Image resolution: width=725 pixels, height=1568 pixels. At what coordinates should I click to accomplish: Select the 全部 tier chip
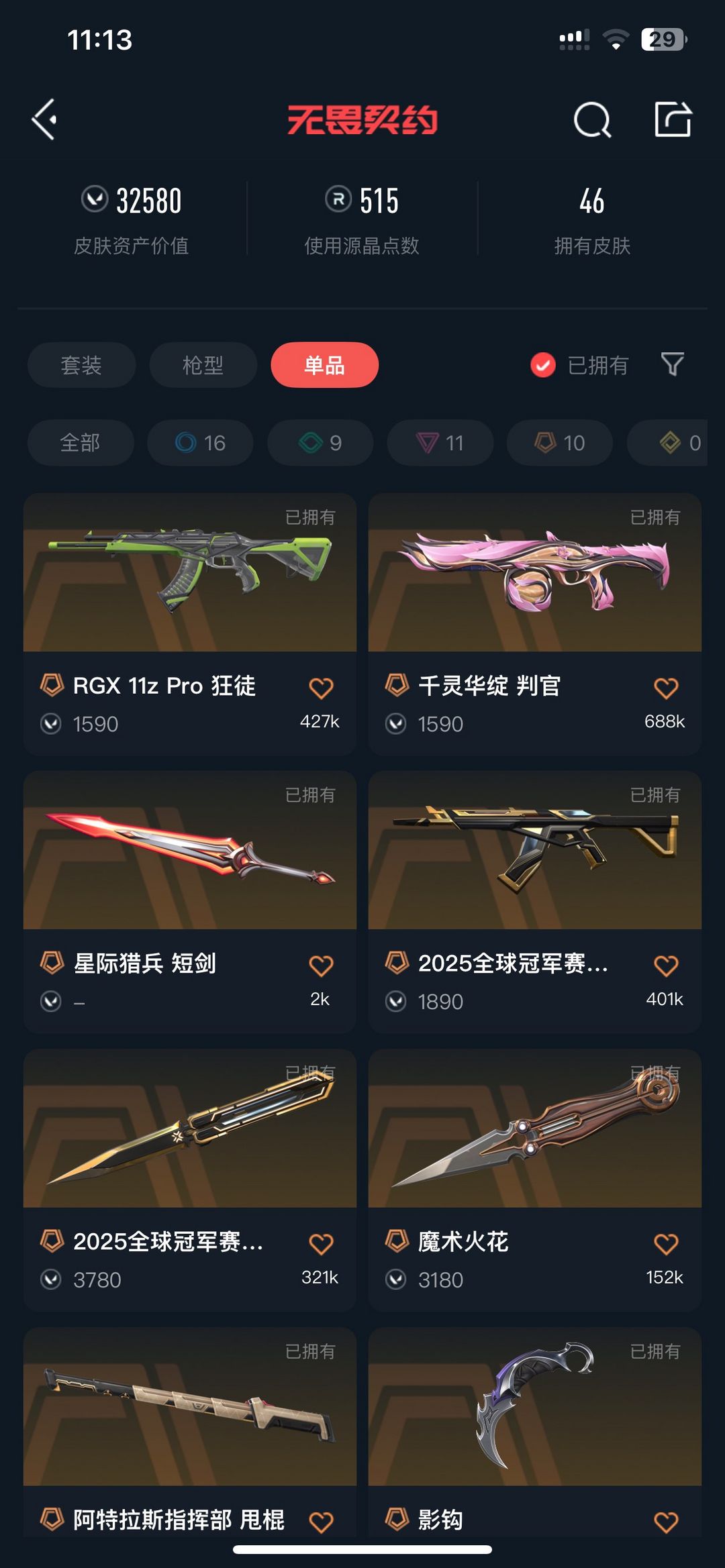point(81,443)
